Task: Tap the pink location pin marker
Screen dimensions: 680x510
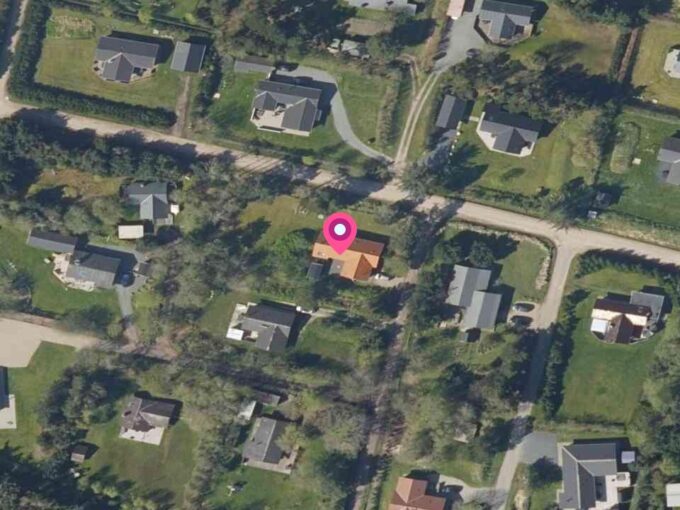Action: [340, 232]
